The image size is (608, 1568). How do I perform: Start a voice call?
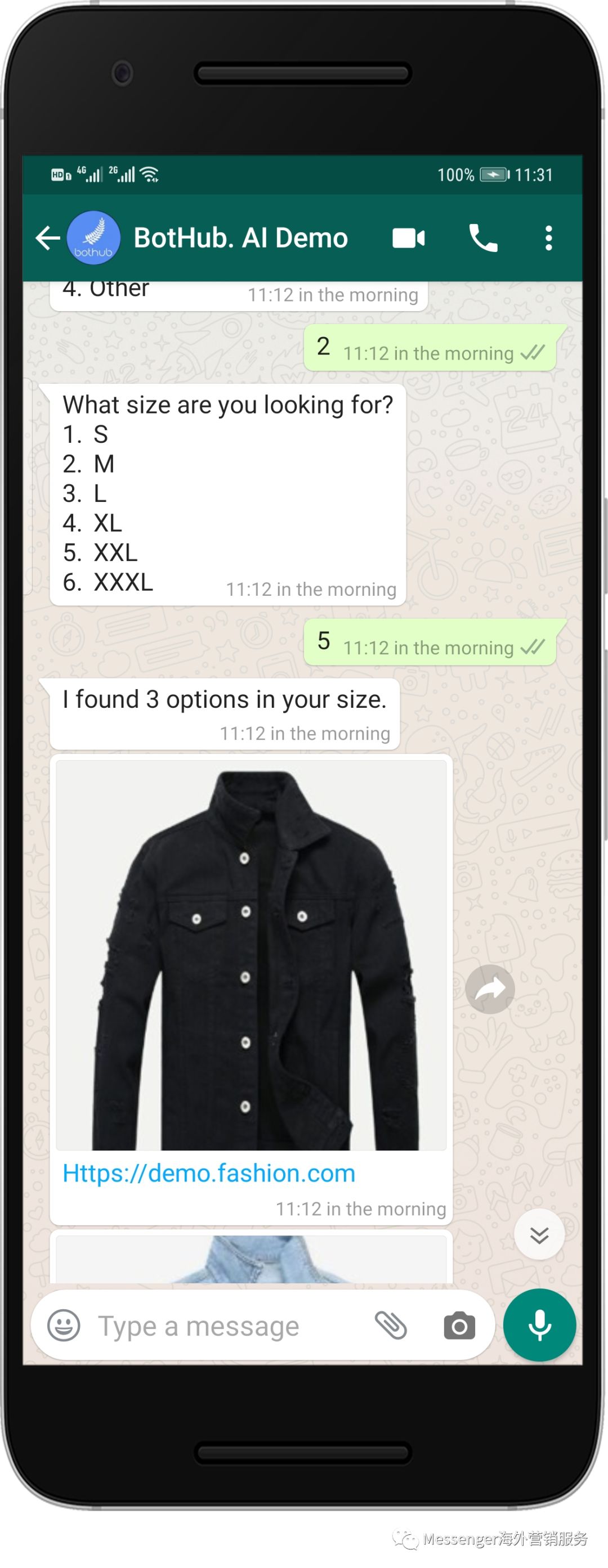coord(482,238)
